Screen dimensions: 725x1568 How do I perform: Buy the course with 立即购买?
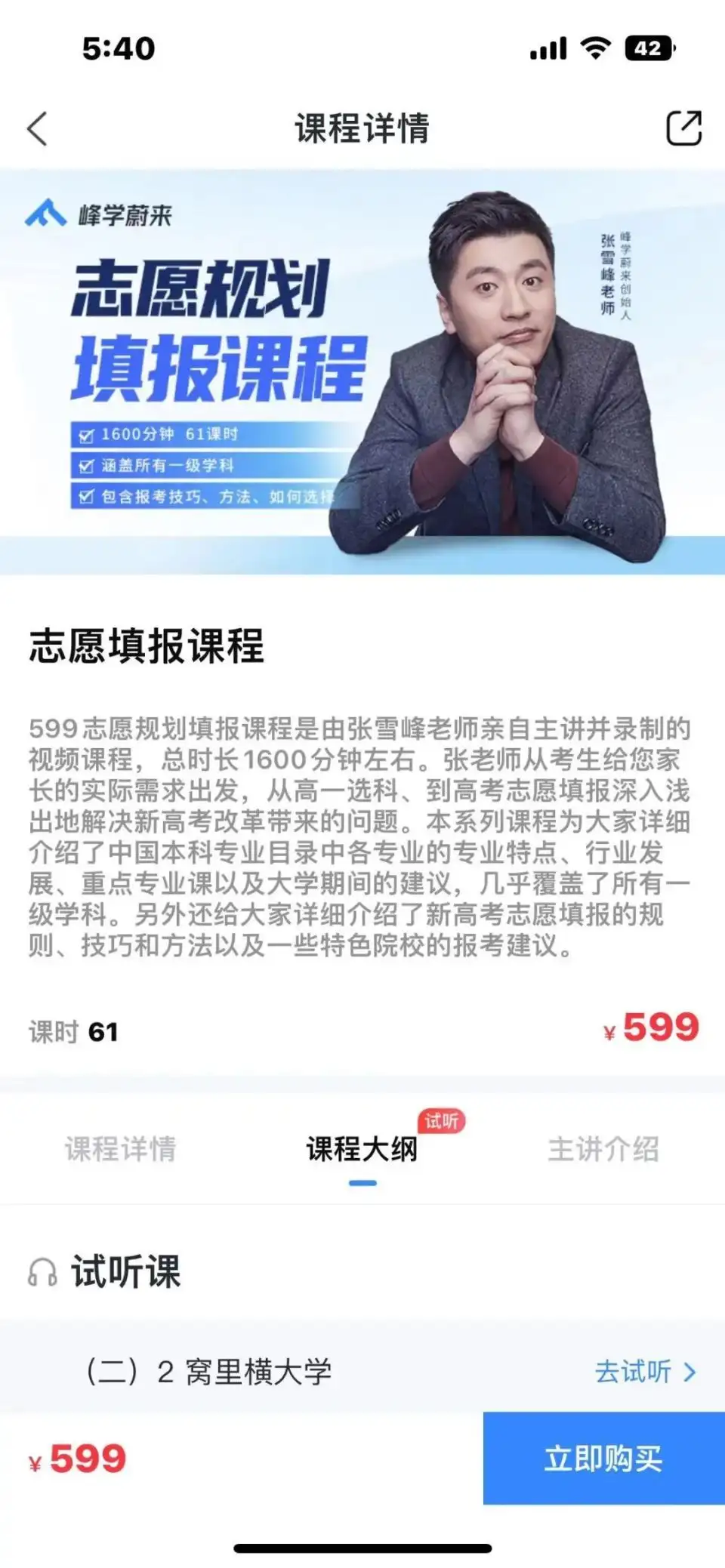tap(603, 1458)
